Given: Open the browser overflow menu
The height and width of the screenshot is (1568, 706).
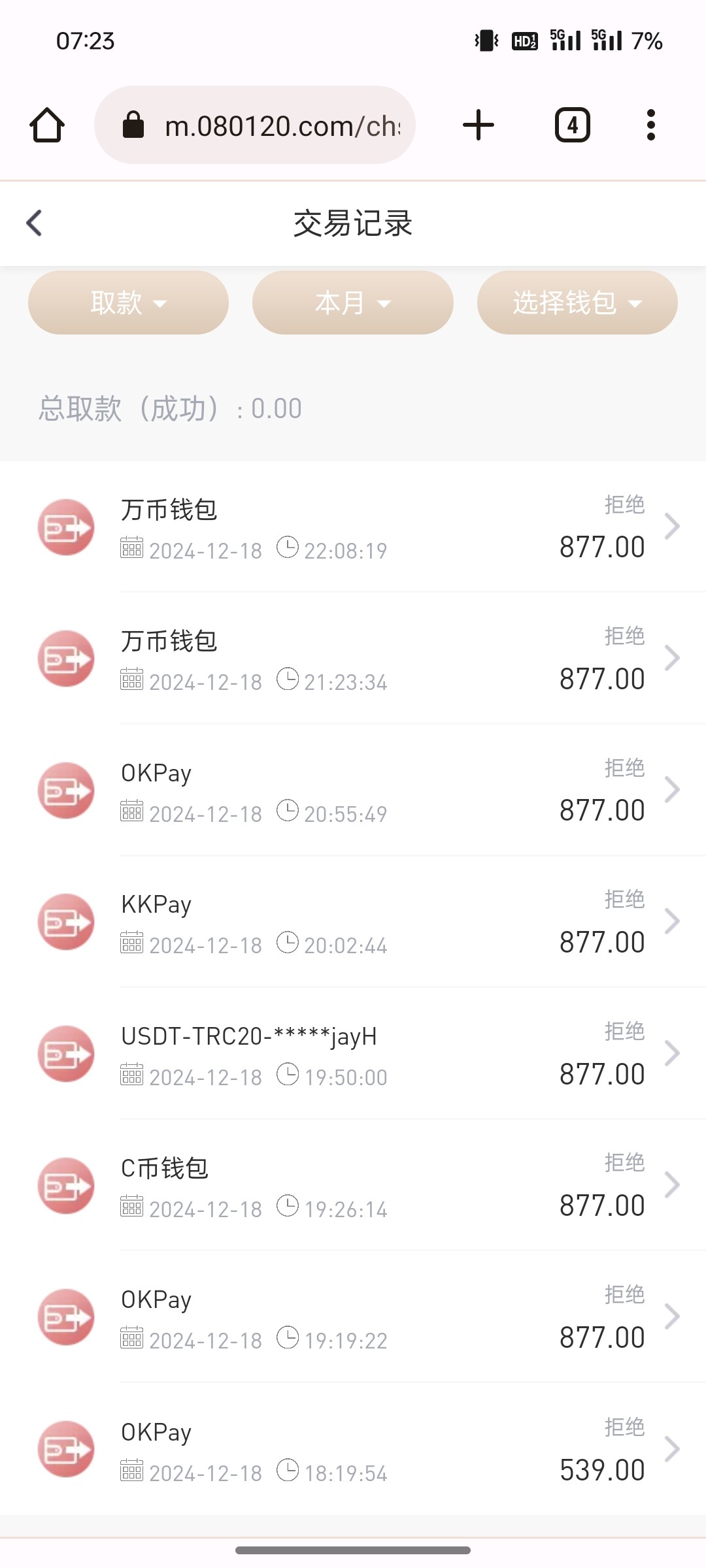Looking at the screenshot, I should point(650,125).
